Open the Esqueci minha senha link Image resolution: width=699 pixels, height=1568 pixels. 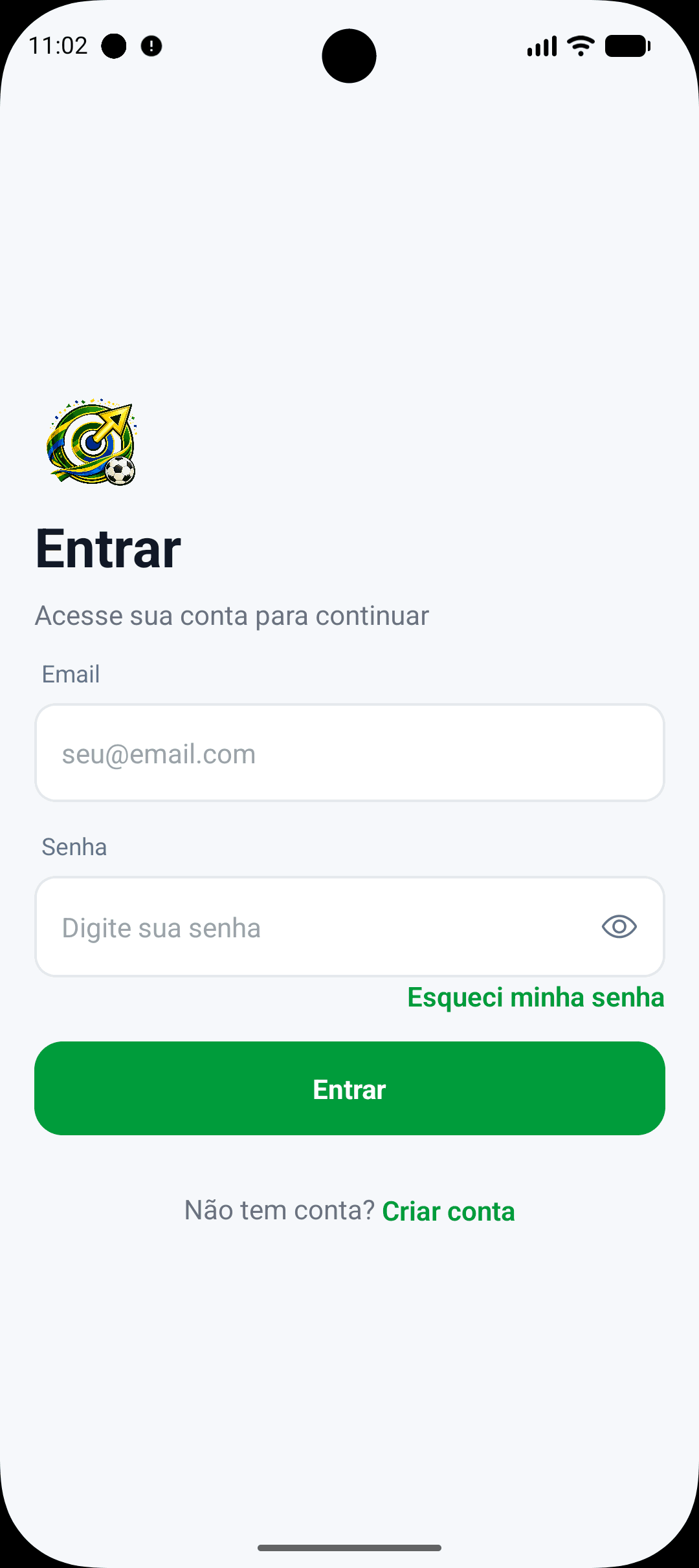536,997
